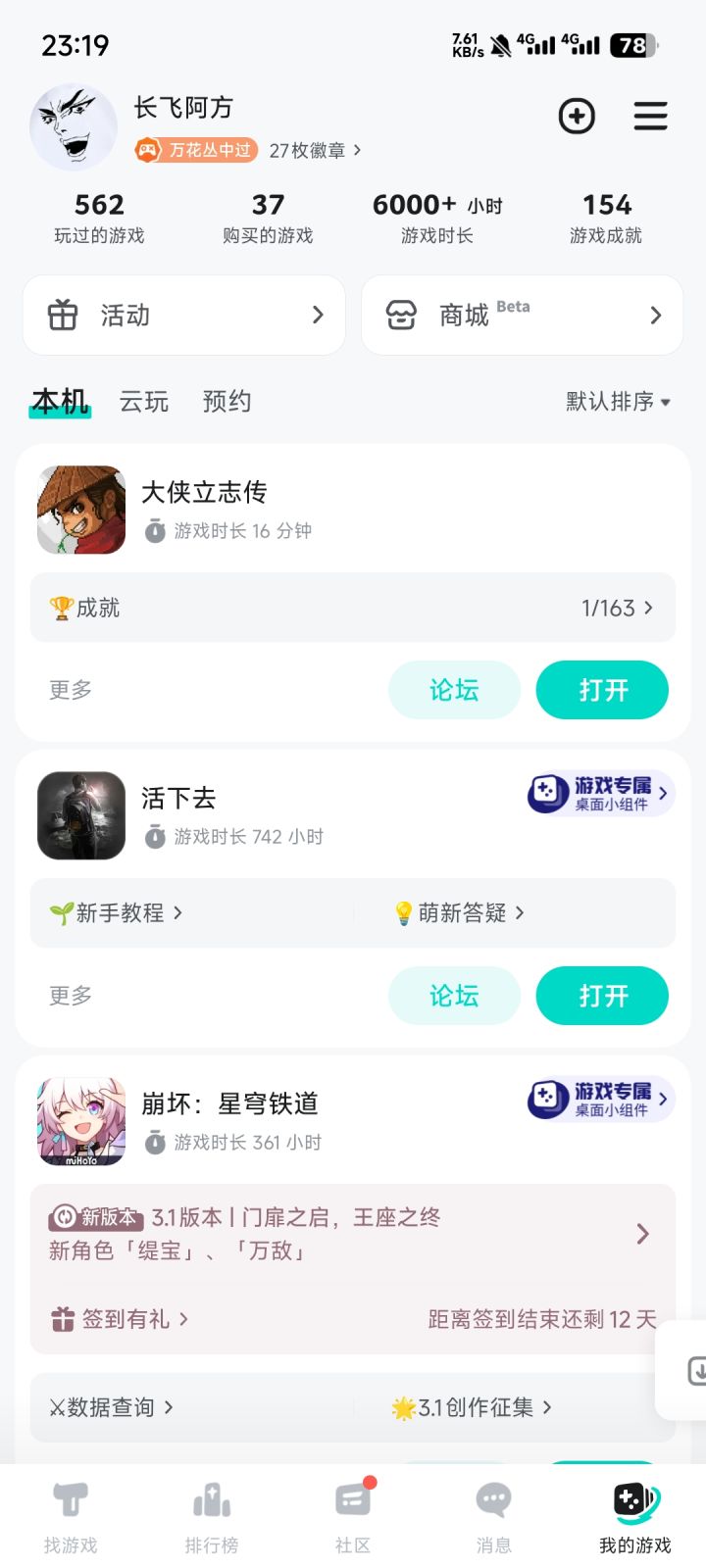Open the hamburger menu
Screen dimensions: 706x1568
point(650,117)
